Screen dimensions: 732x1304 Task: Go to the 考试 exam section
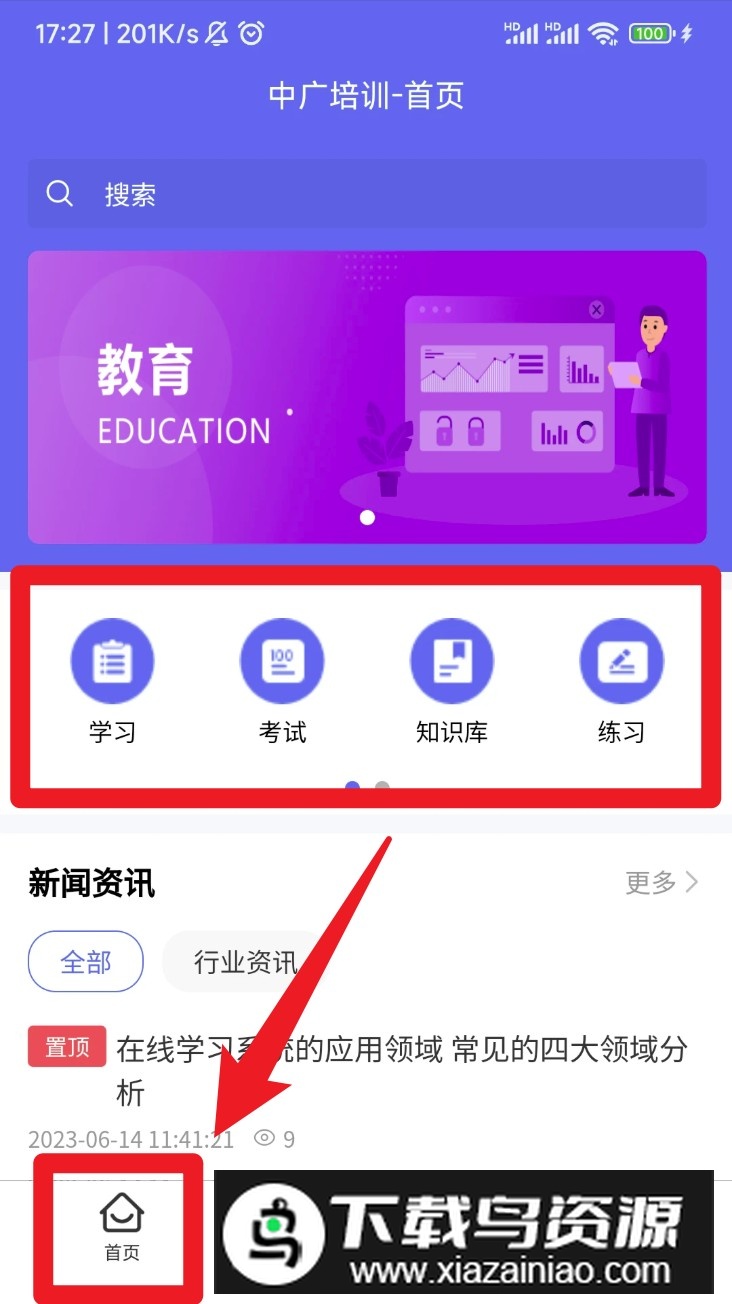(282, 682)
